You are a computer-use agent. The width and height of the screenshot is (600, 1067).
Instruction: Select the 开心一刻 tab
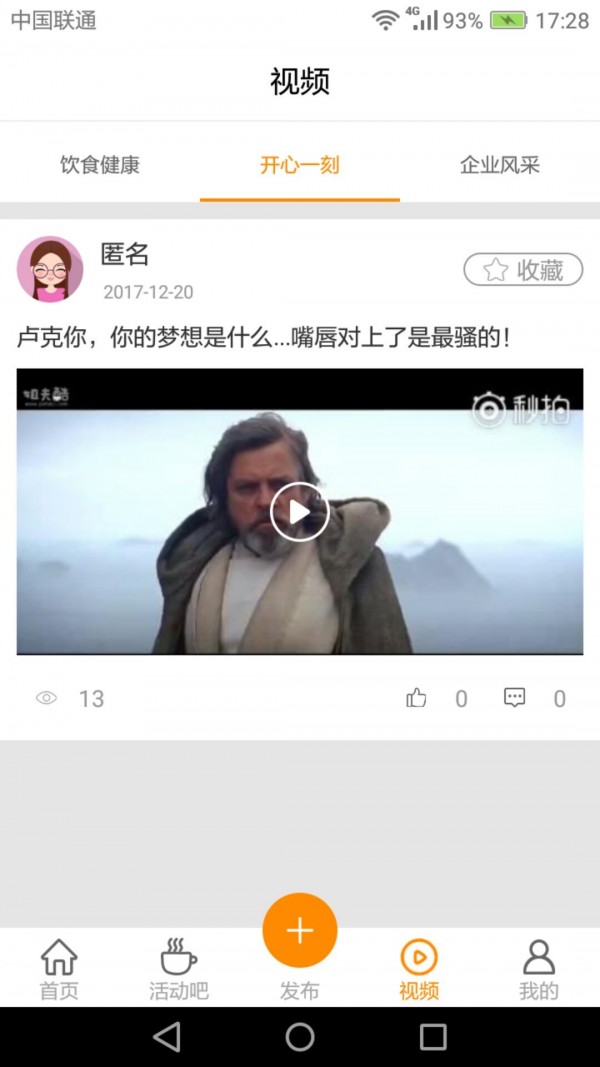pos(300,165)
